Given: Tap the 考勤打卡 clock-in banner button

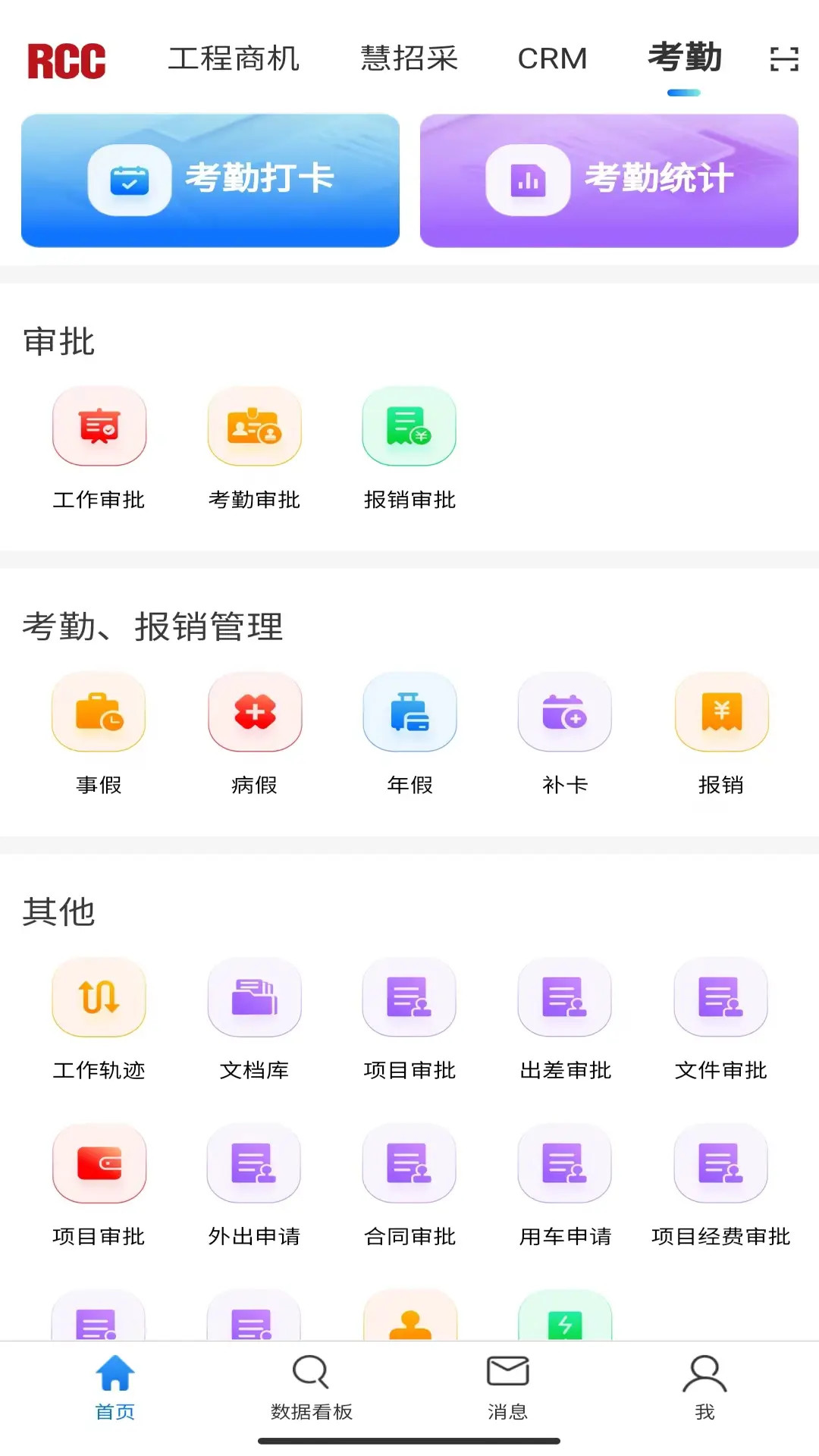Looking at the screenshot, I should pos(211,180).
